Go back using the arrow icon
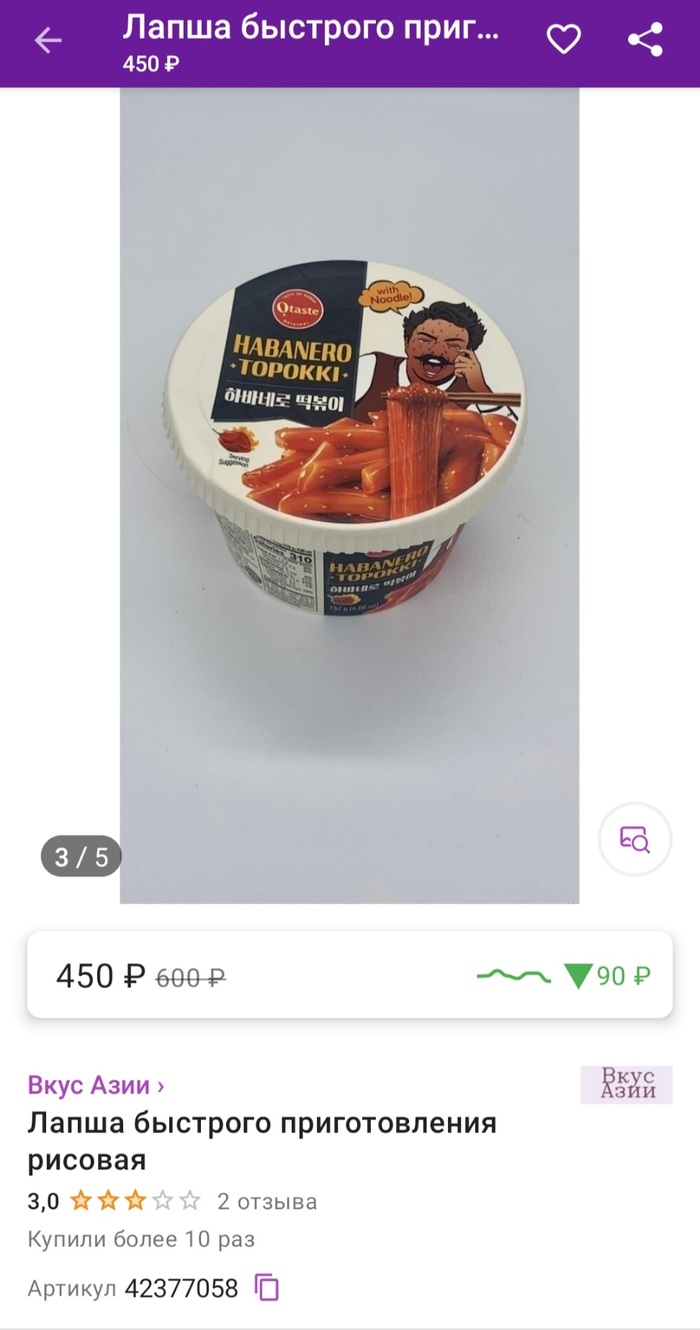Image resolution: width=700 pixels, height=1330 pixels. [x=48, y=40]
